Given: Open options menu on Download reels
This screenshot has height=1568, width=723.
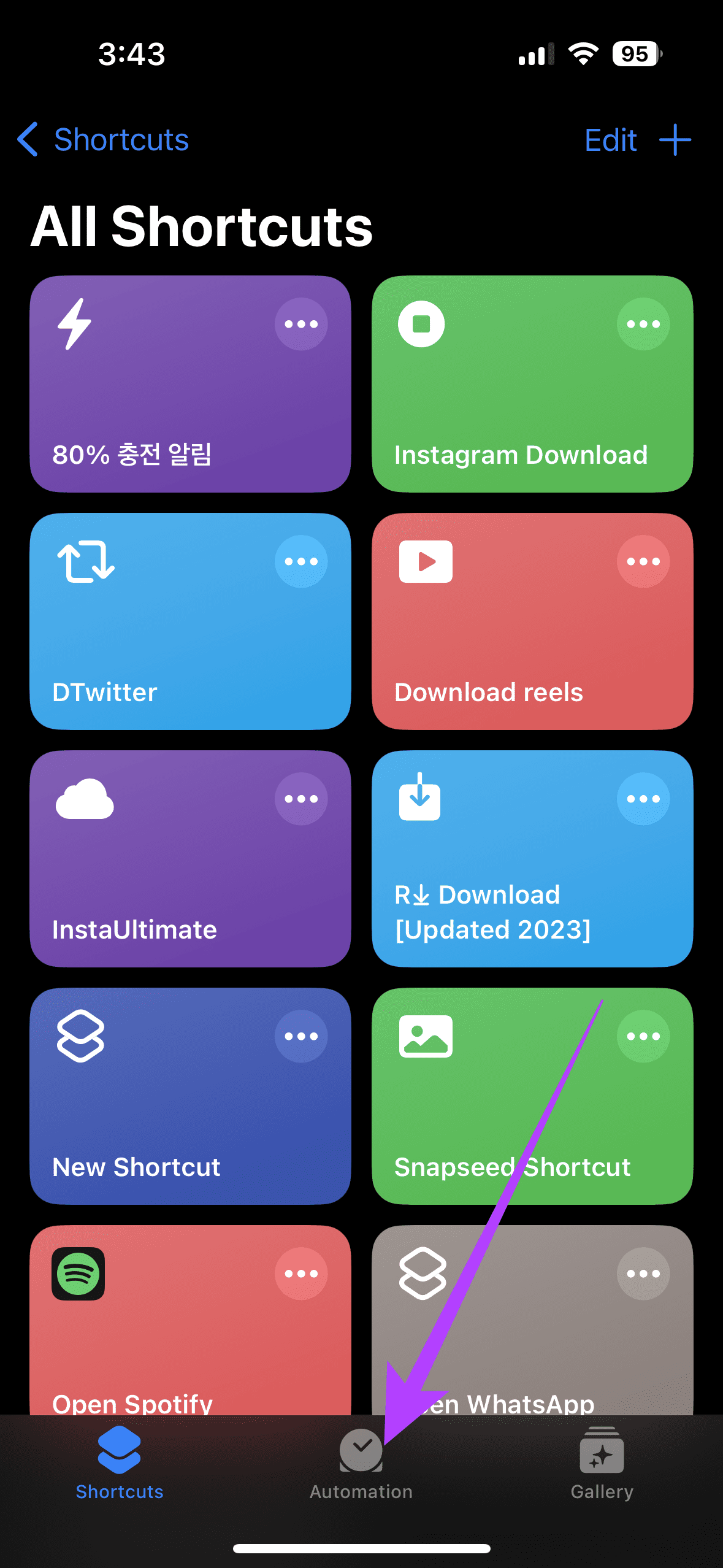Looking at the screenshot, I should [x=643, y=561].
